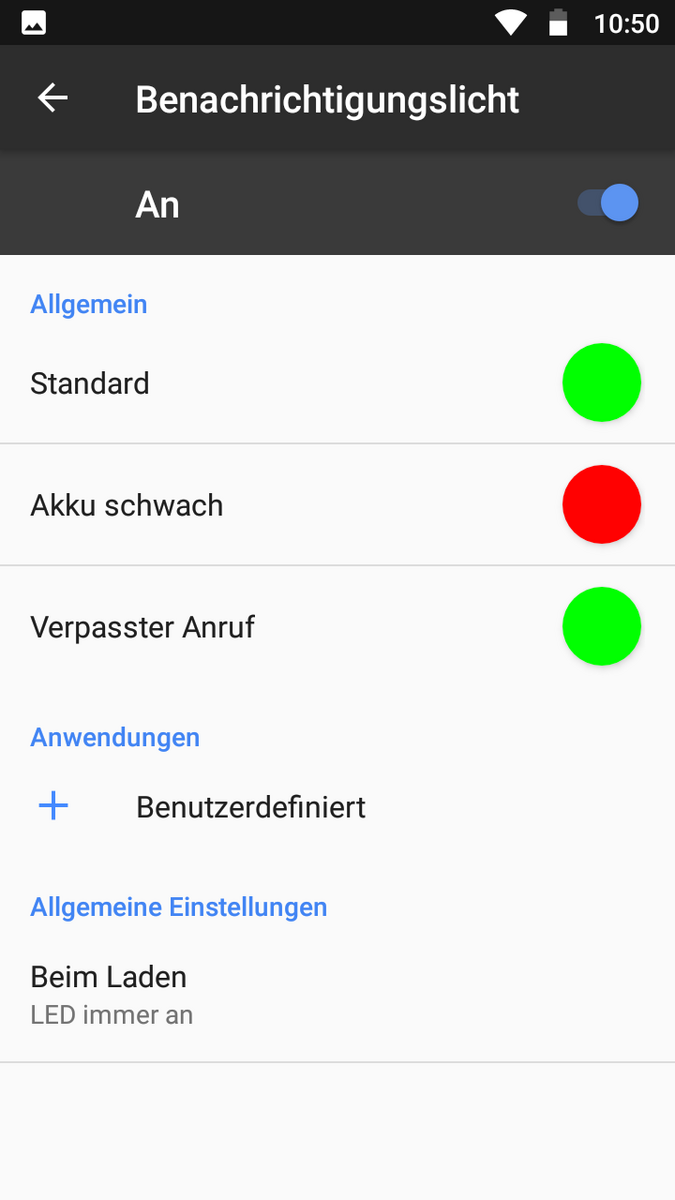Add a Benutzerdefiniert app light
This screenshot has height=1200, width=675.
(250, 807)
